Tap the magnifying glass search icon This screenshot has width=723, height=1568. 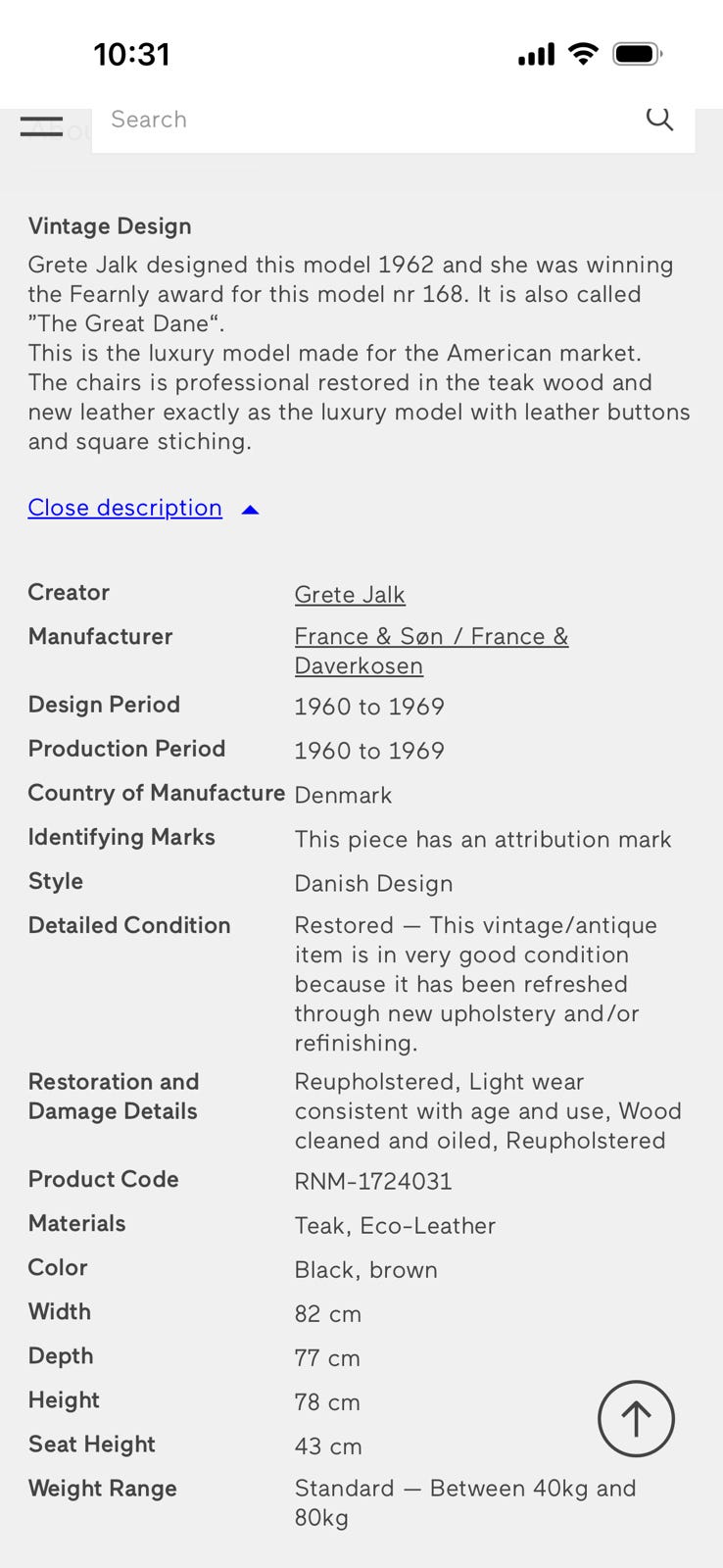click(x=659, y=119)
